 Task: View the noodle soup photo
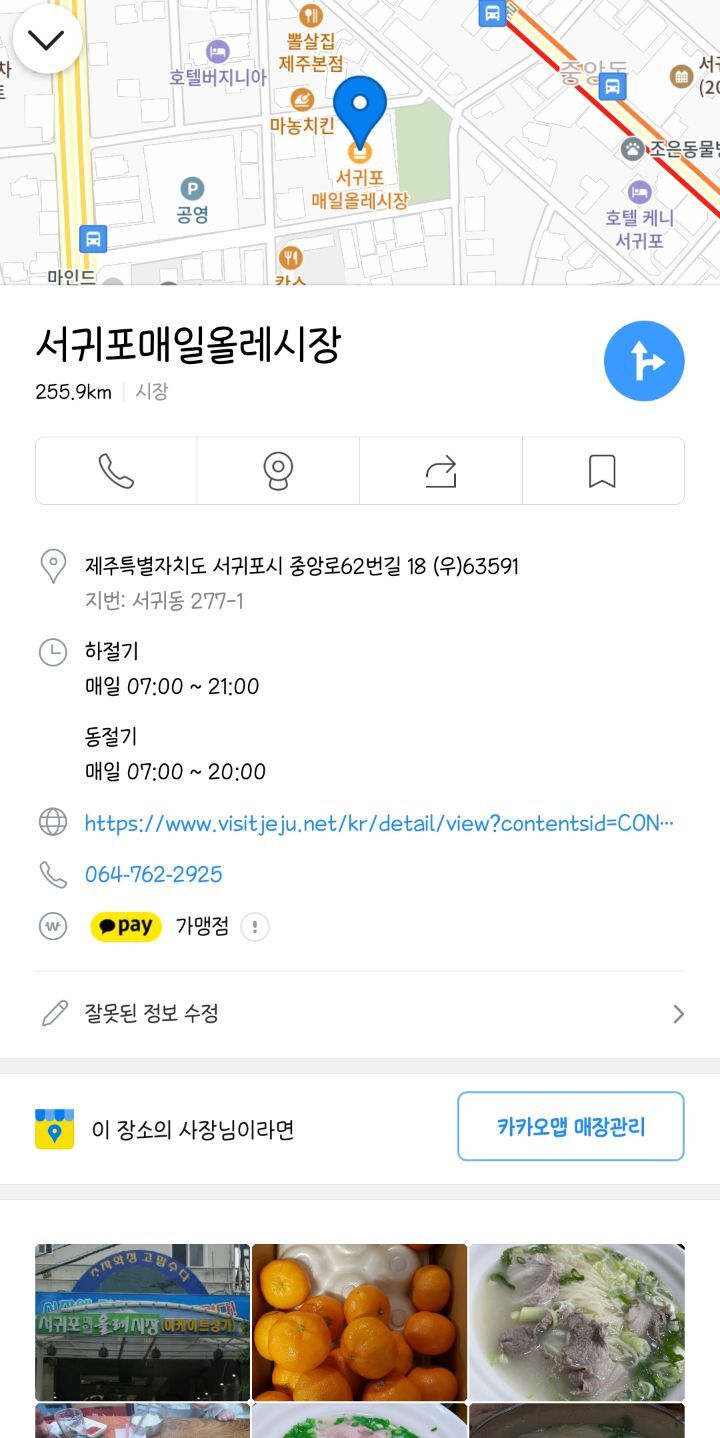pyautogui.click(x=576, y=1322)
